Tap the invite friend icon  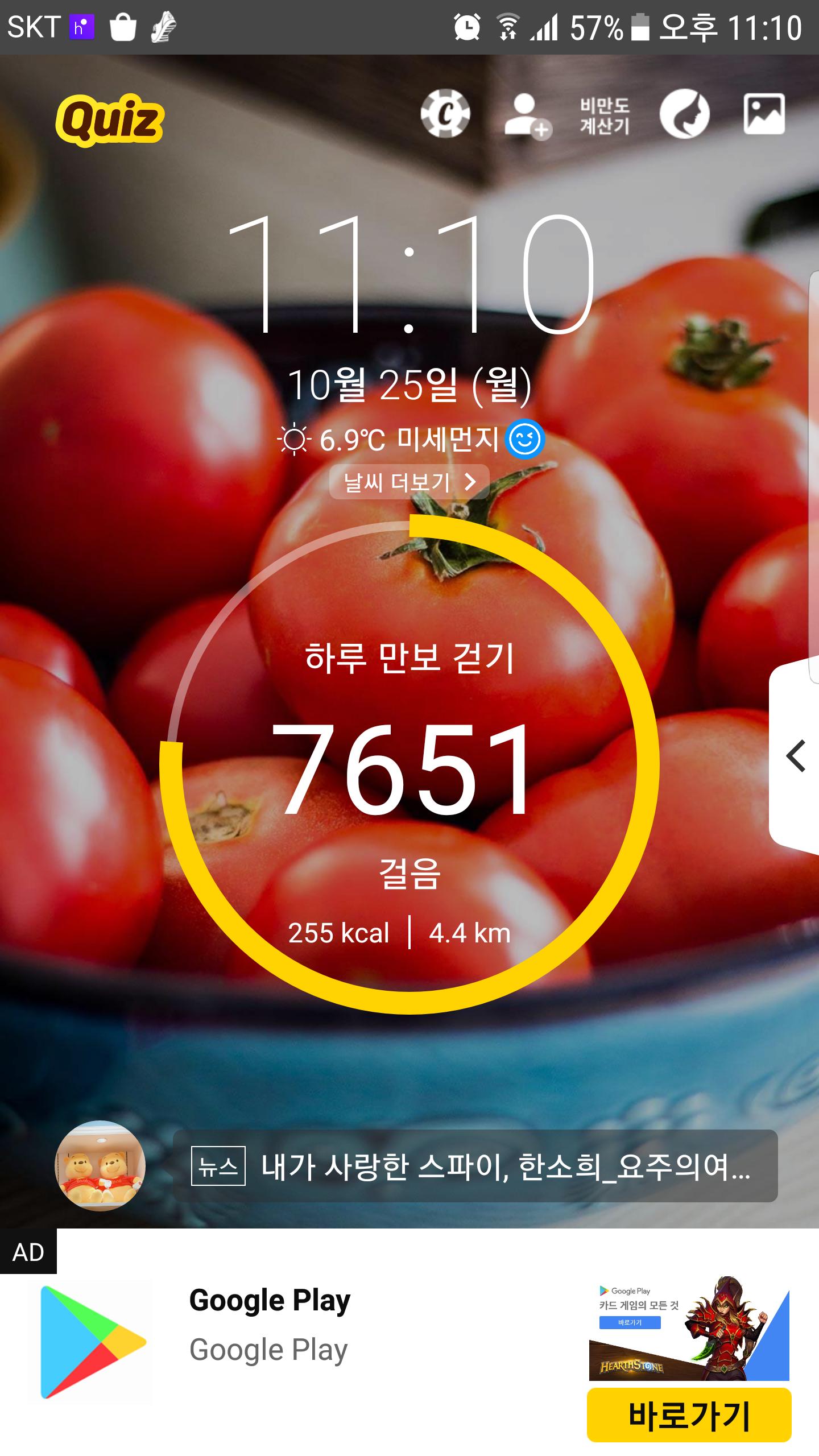pyautogui.click(x=527, y=115)
